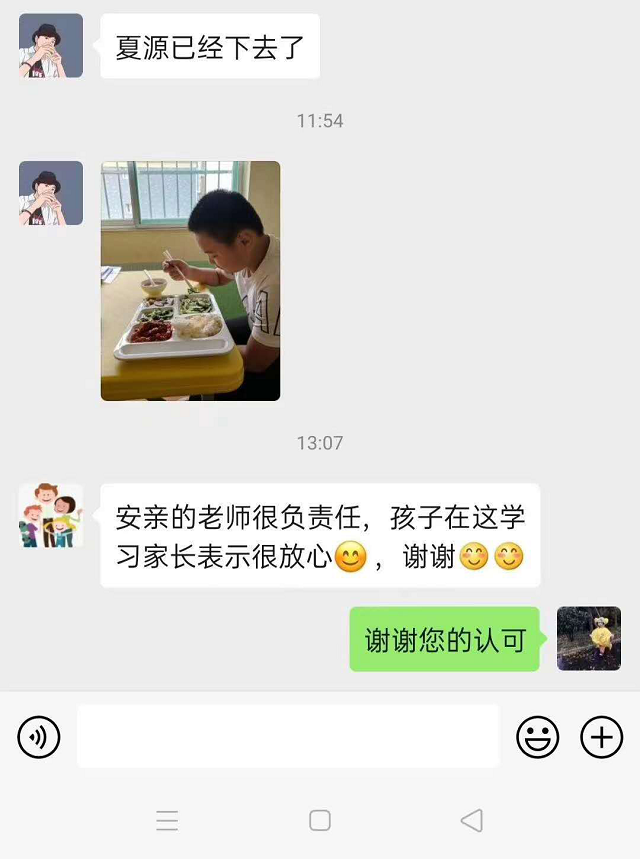
Task: Focus the message text field
Action: [x=288, y=737]
